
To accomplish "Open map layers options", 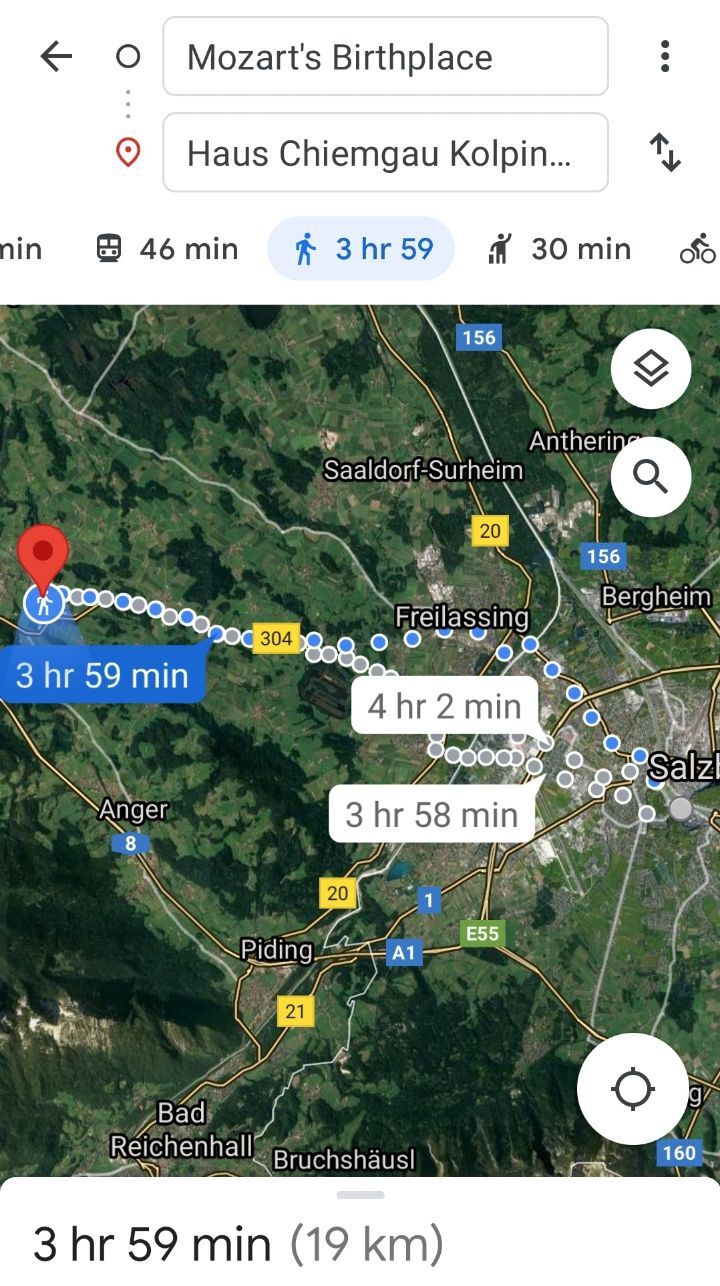I will click(x=651, y=369).
